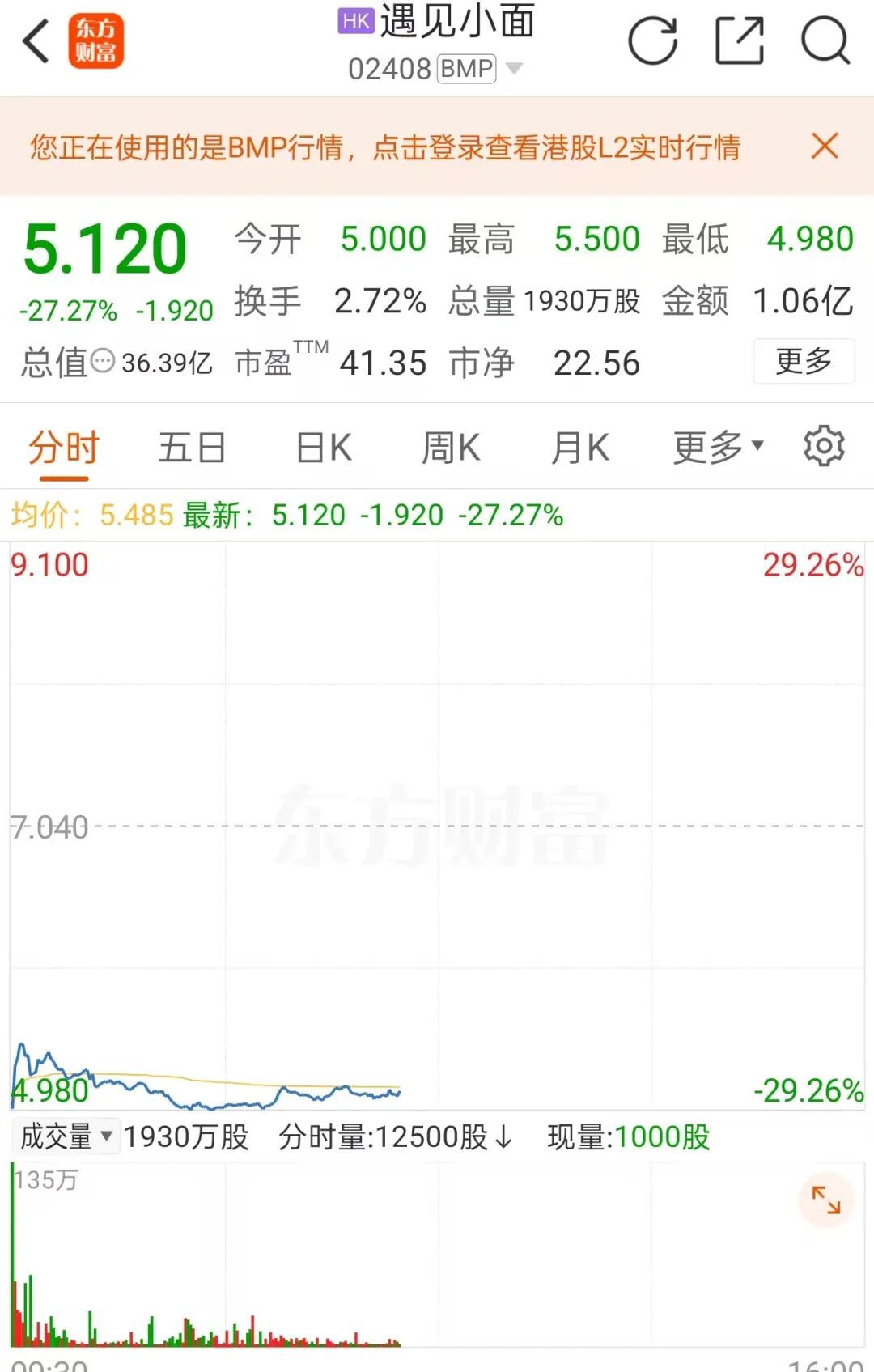Expand the chart to fullscreen
This screenshot has height=1372, width=874.
pyautogui.click(x=825, y=1200)
